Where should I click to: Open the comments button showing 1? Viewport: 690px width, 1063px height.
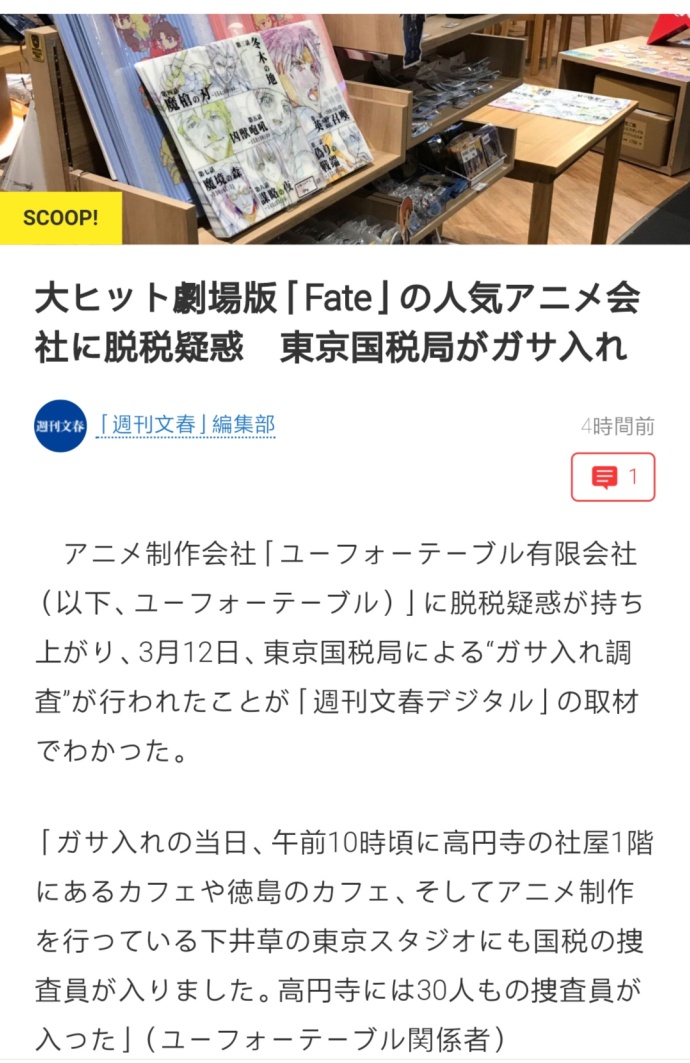click(612, 477)
